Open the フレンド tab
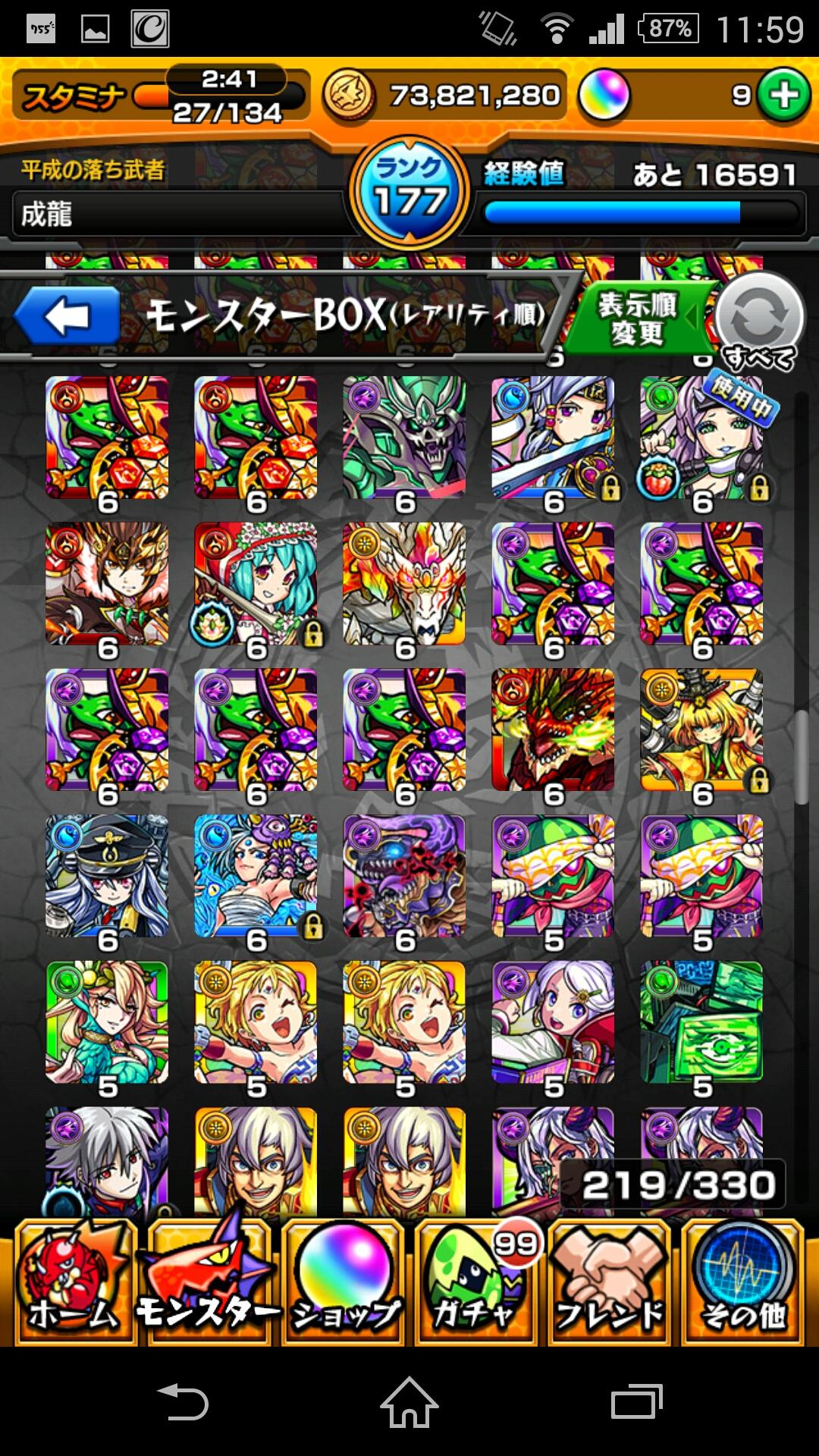 (610, 1283)
